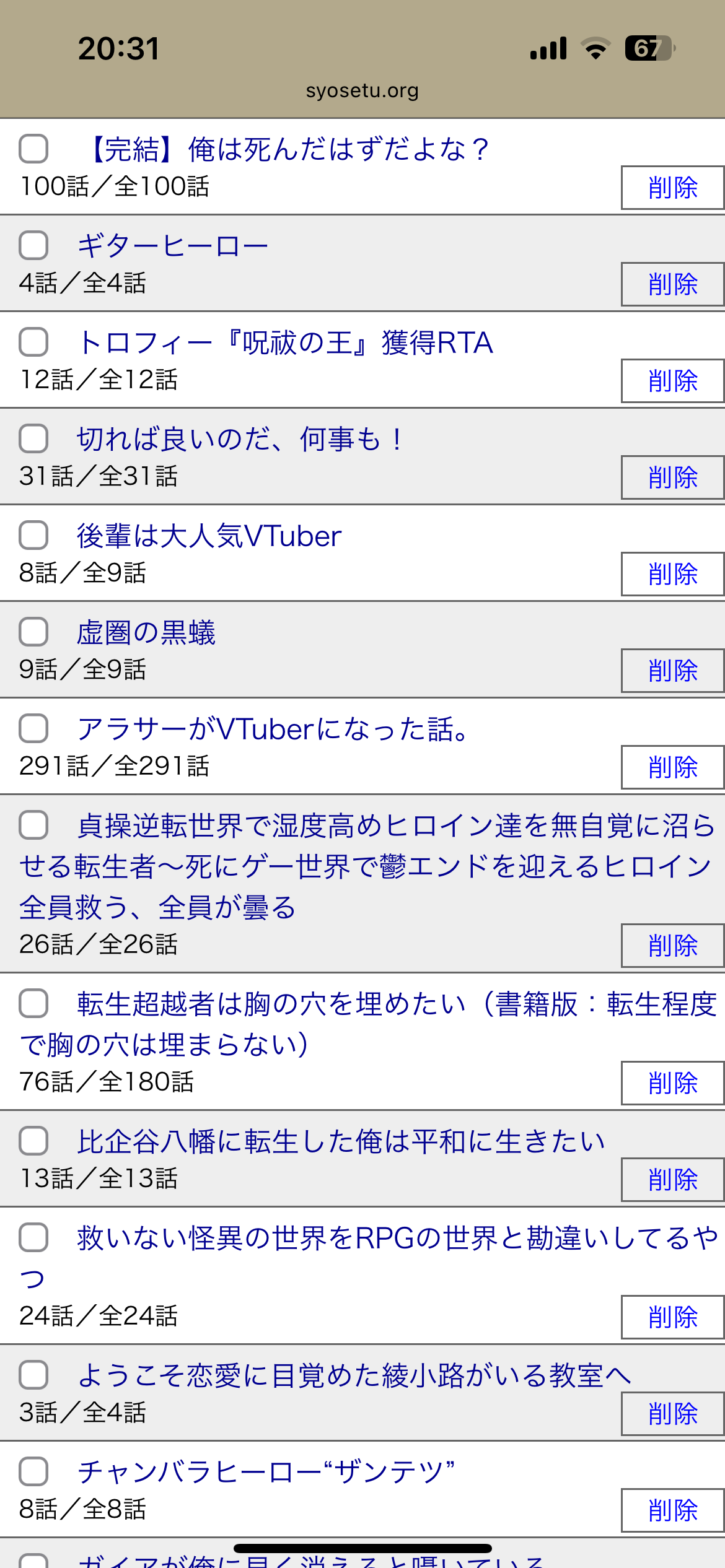This screenshot has height=1568, width=725.
Task: Tap 削除 next to ギターヒーロー
Action: (672, 284)
